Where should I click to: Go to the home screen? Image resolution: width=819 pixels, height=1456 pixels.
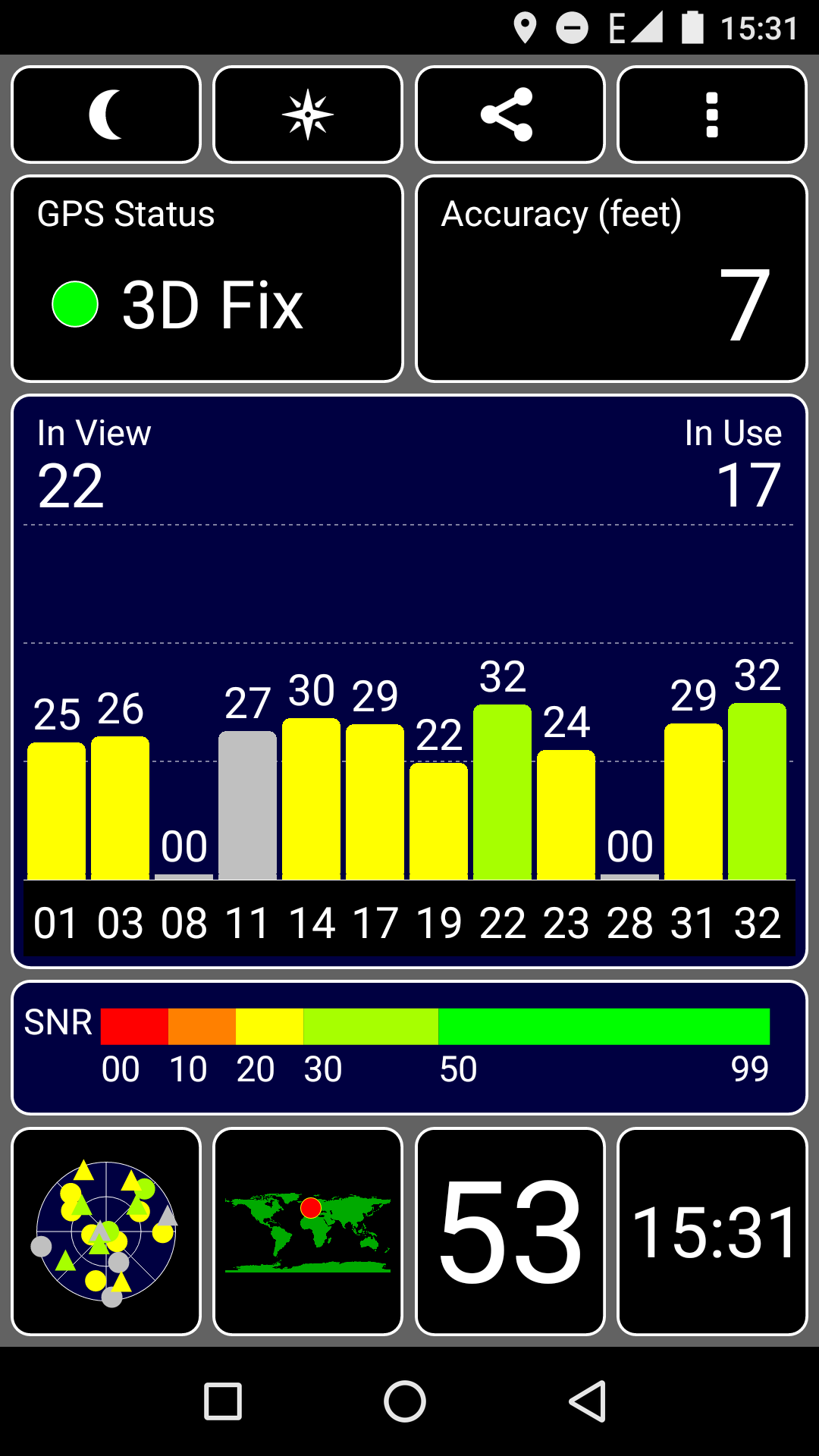pos(405,1401)
